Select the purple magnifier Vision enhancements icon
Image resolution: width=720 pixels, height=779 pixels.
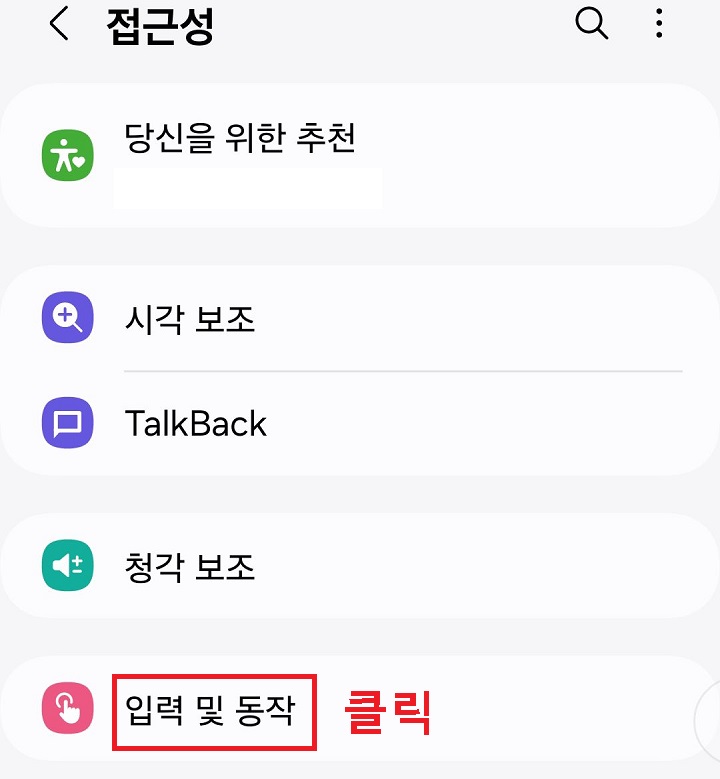coord(67,319)
